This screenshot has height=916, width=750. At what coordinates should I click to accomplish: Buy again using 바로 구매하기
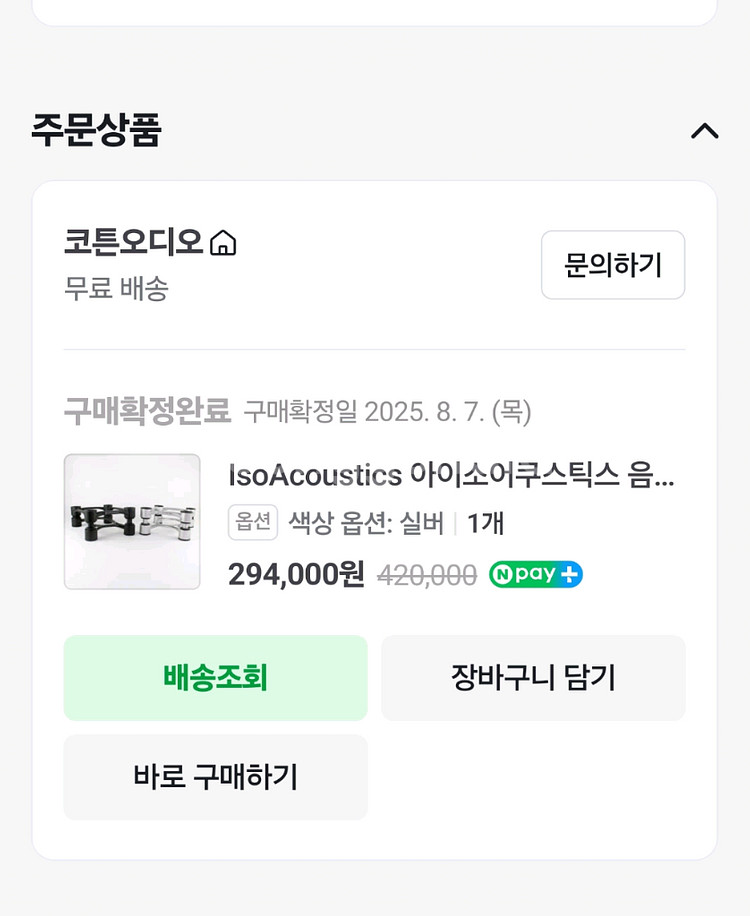(x=215, y=777)
